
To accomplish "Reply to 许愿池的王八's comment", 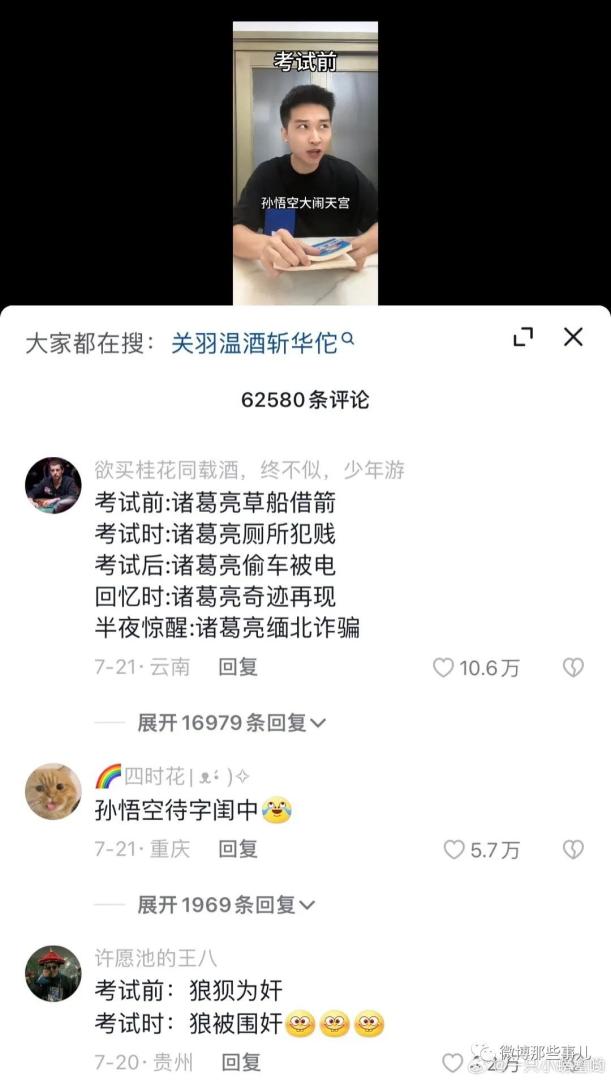I will [x=240, y=1062].
